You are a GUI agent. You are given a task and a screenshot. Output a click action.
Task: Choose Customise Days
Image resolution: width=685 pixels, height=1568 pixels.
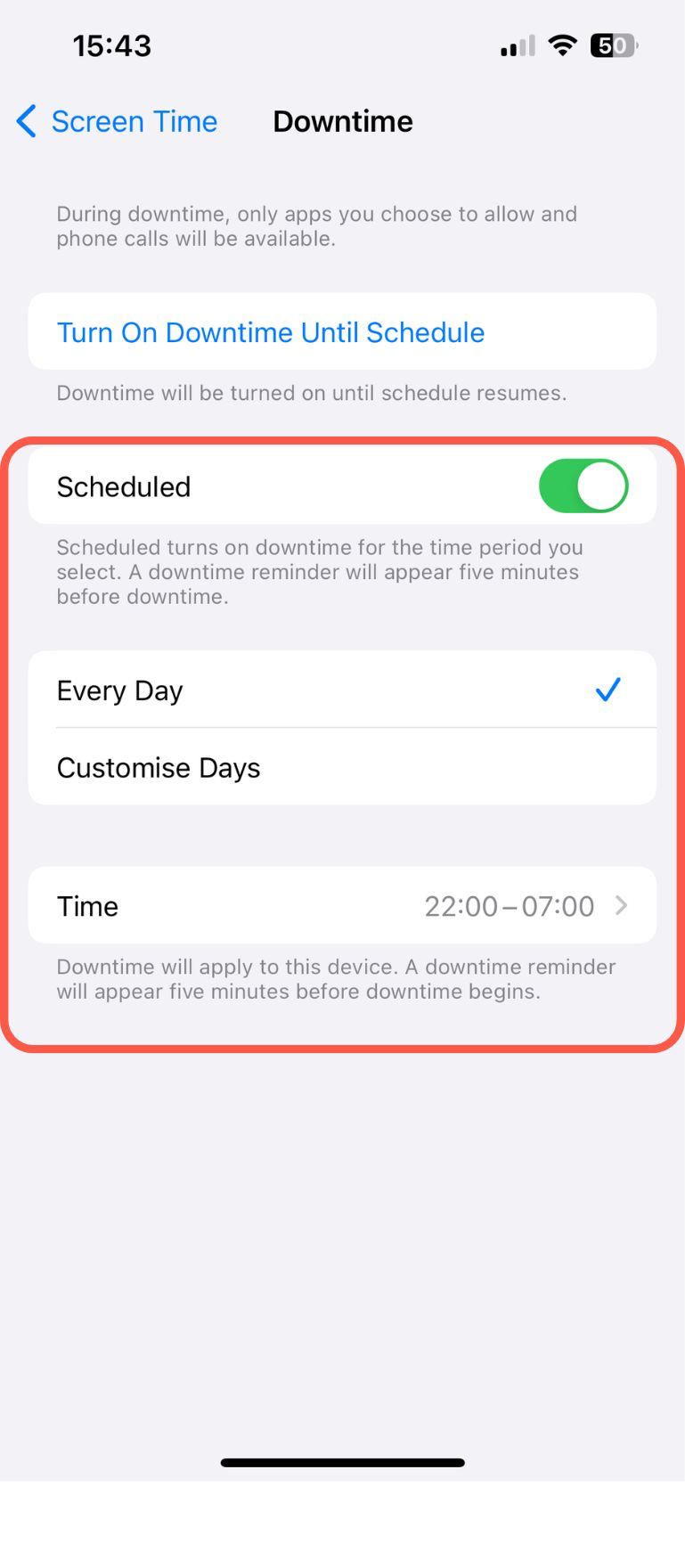tap(342, 768)
